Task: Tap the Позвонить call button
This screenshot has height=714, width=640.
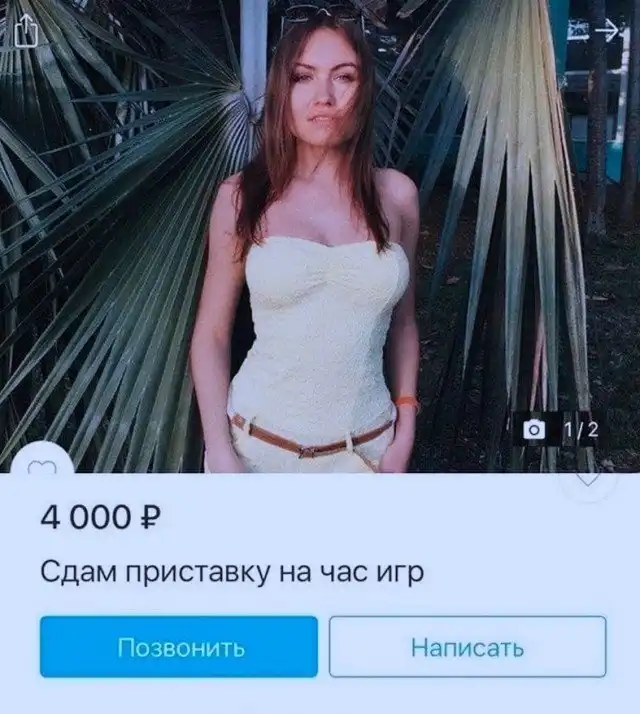Action: pos(179,646)
